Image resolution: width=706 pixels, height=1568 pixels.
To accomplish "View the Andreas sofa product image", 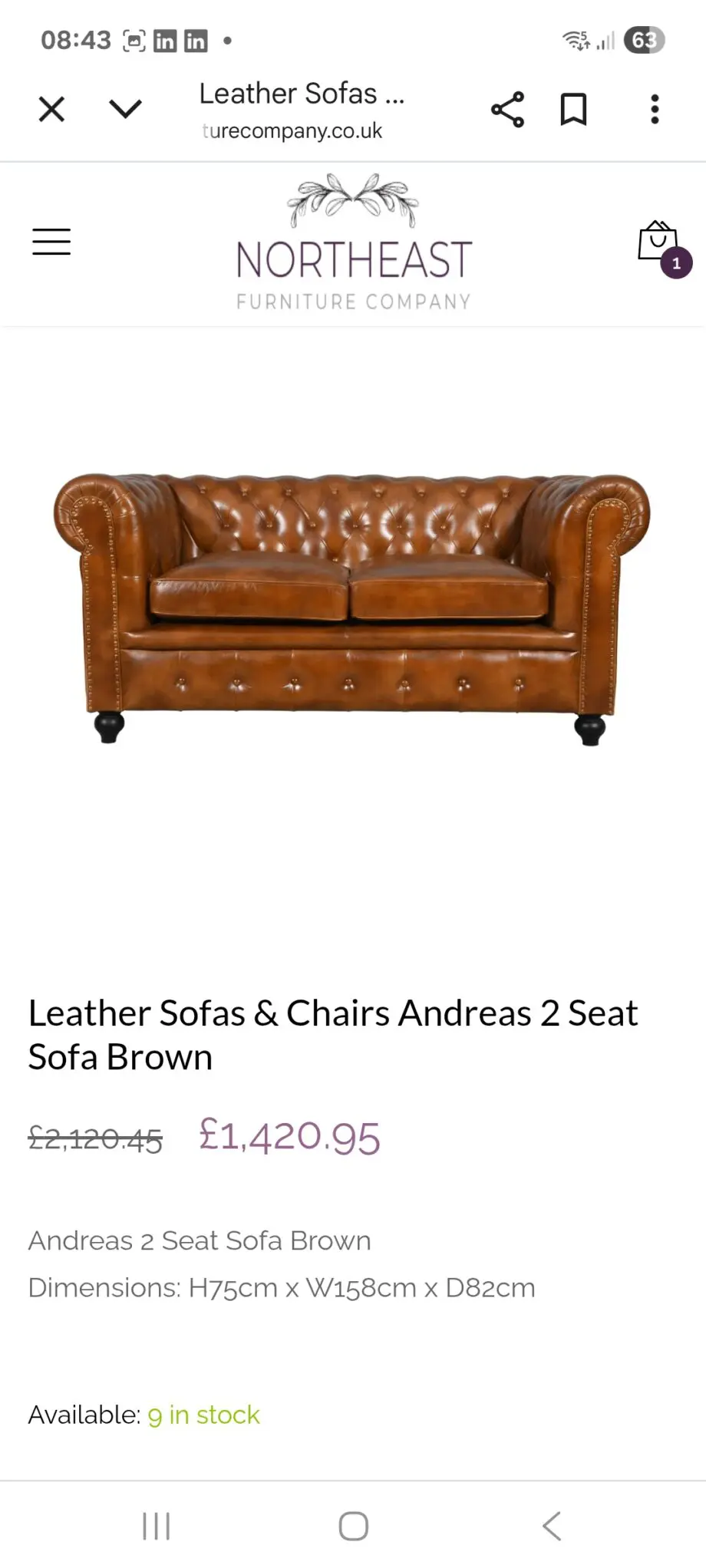I will pos(351,608).
